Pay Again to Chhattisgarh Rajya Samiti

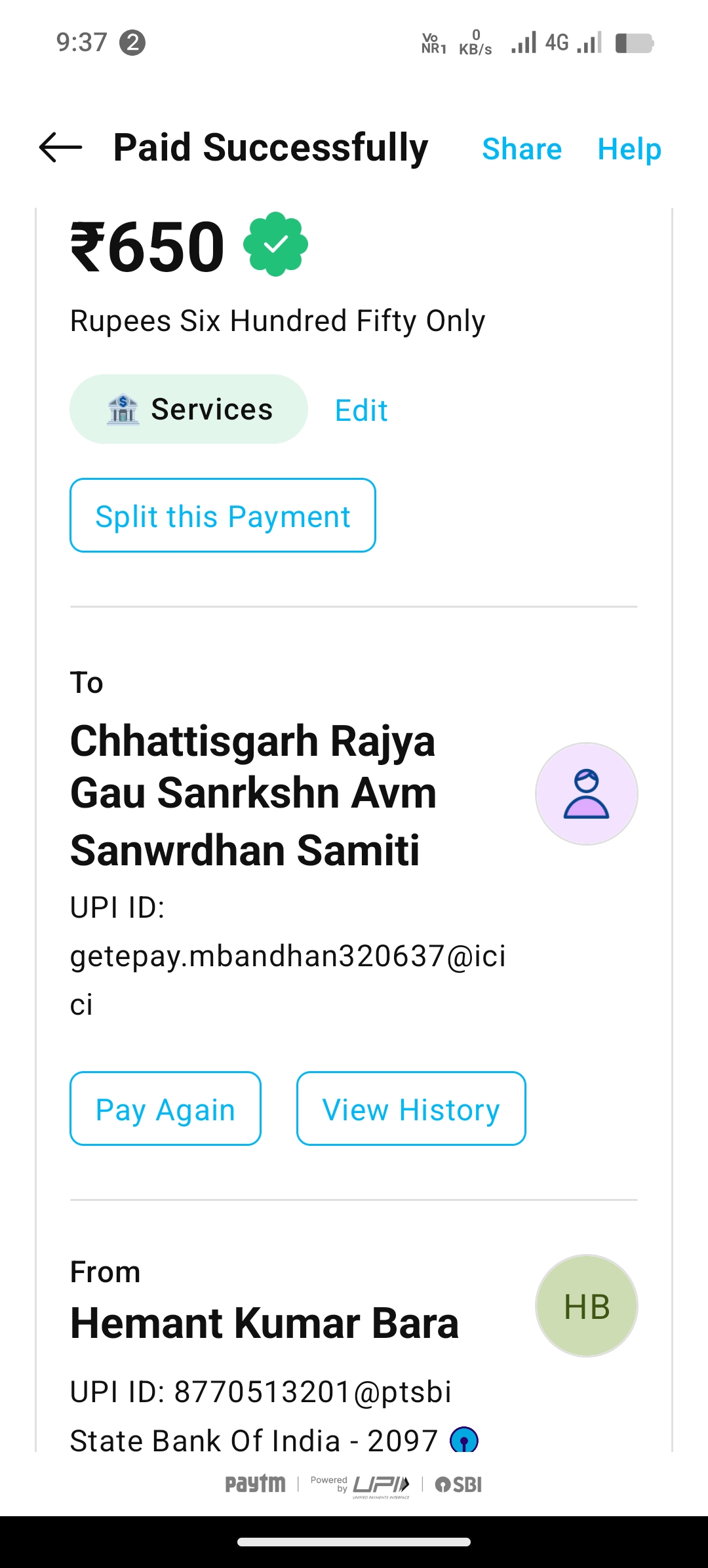165,1109
